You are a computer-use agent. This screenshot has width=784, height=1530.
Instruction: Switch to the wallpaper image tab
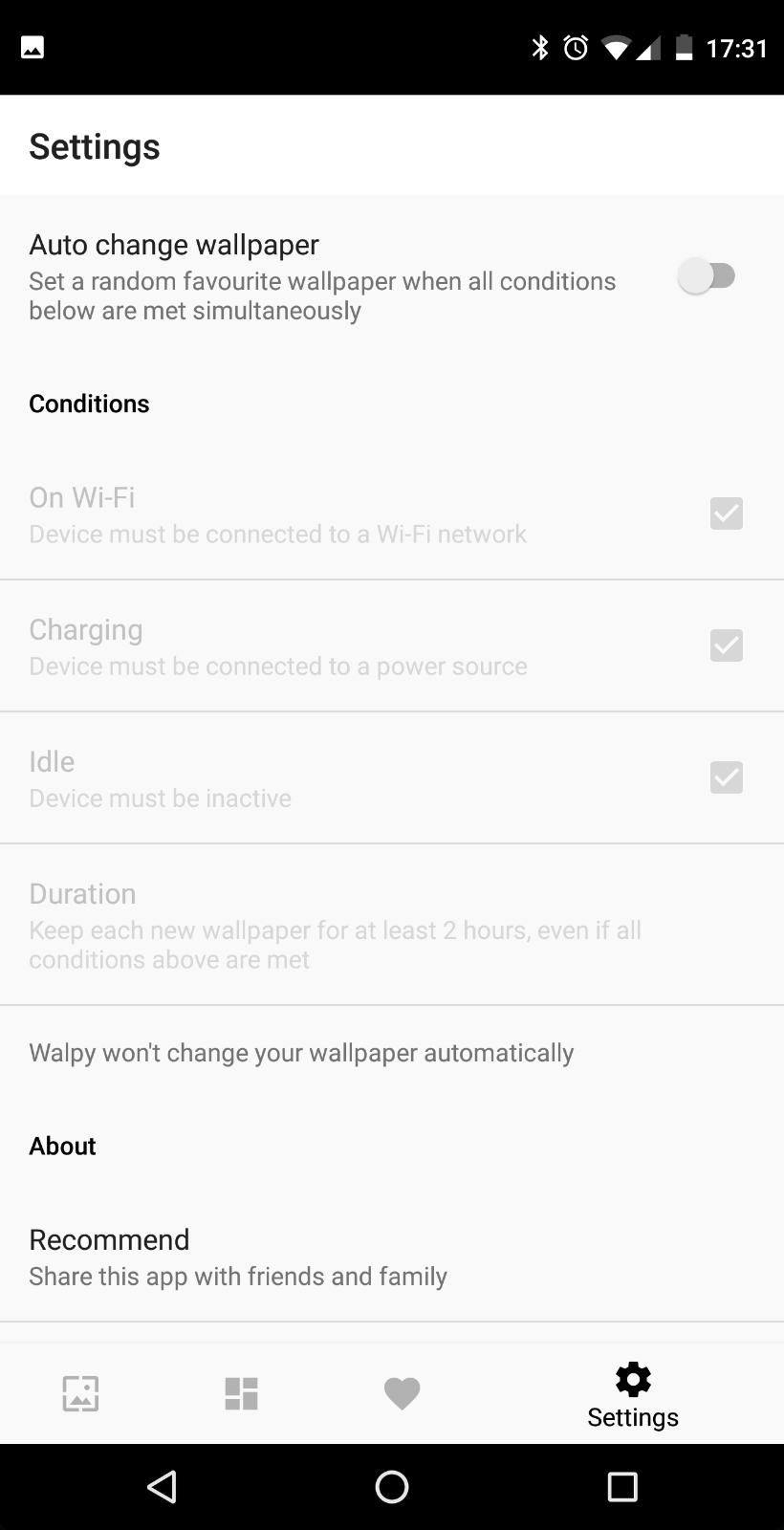(x=80, y=1393)
